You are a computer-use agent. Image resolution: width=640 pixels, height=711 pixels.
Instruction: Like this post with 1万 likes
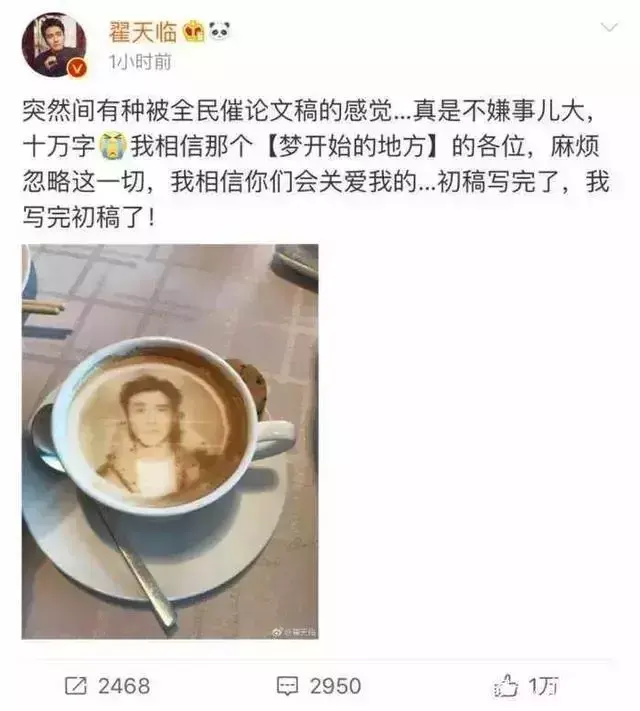[x=526, y=686]
